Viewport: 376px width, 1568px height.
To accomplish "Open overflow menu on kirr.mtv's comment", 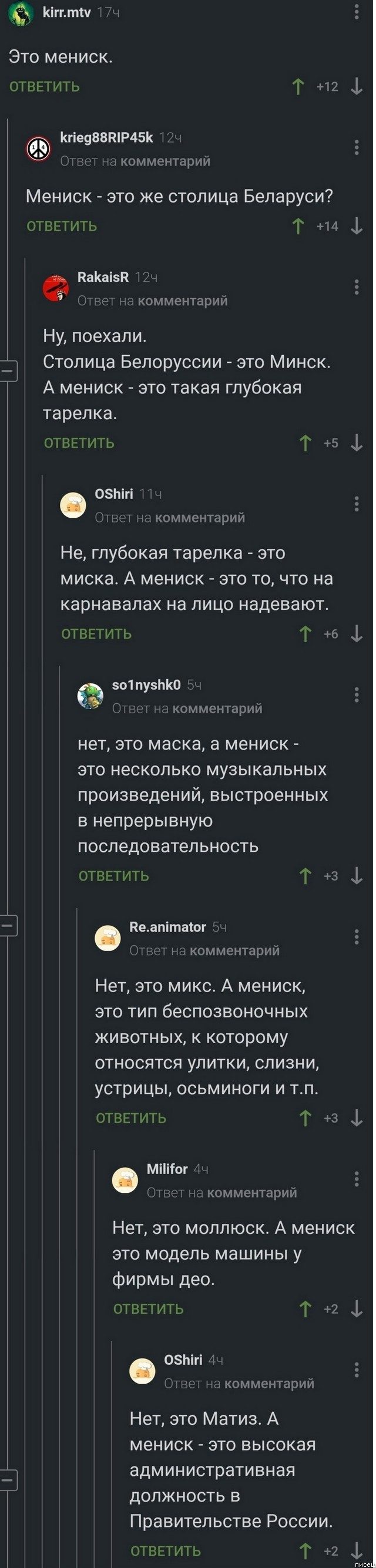I will tap(357, 12).
